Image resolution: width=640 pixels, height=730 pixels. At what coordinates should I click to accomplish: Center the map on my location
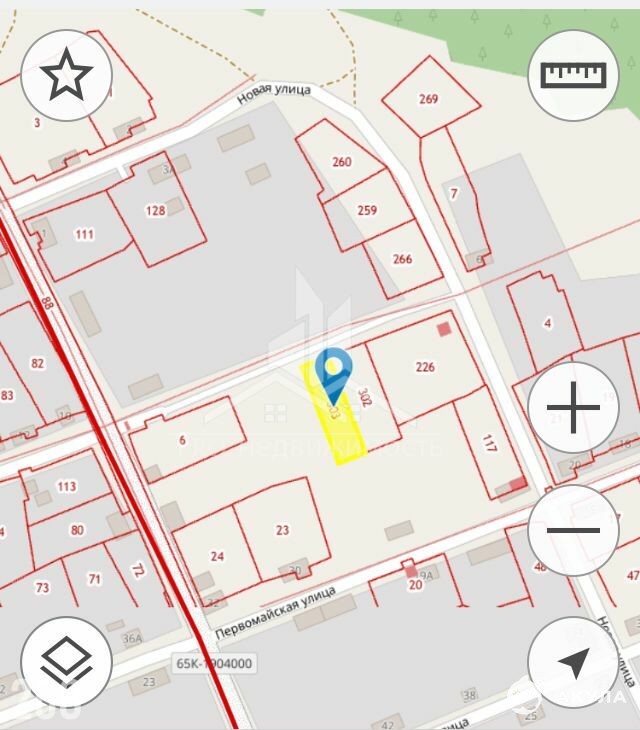pyautogui.click(x=573, y=662)
